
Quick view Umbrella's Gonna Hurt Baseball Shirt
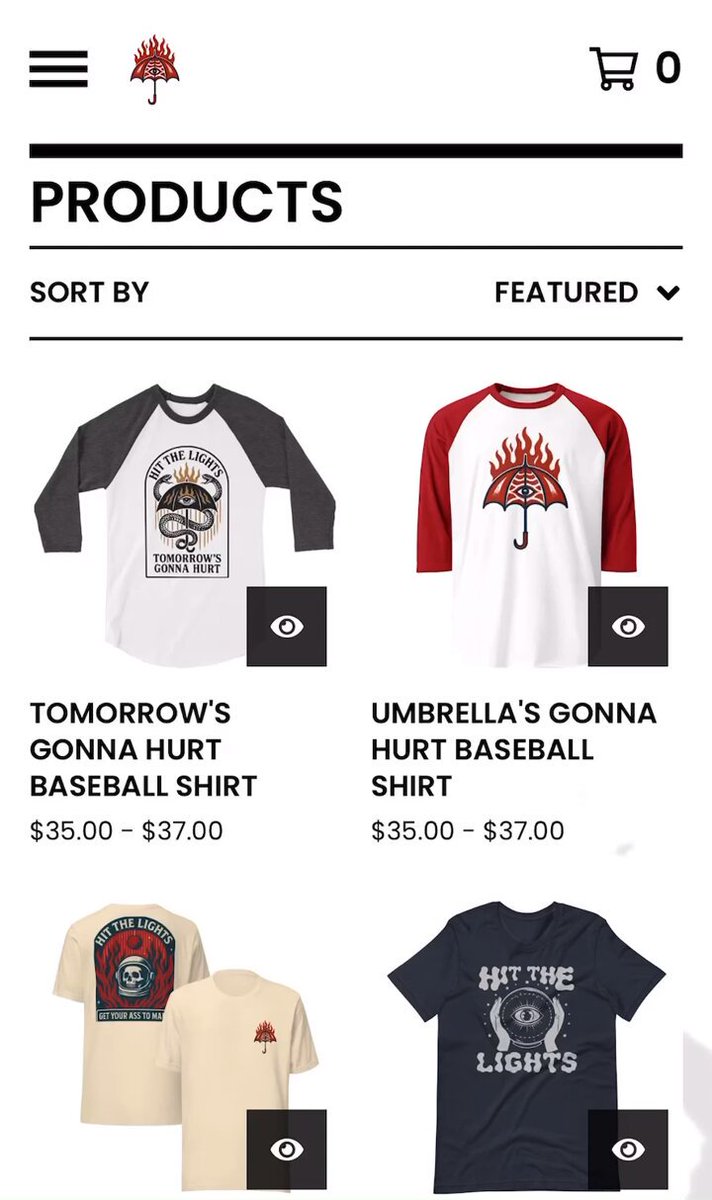pos(628,626)
